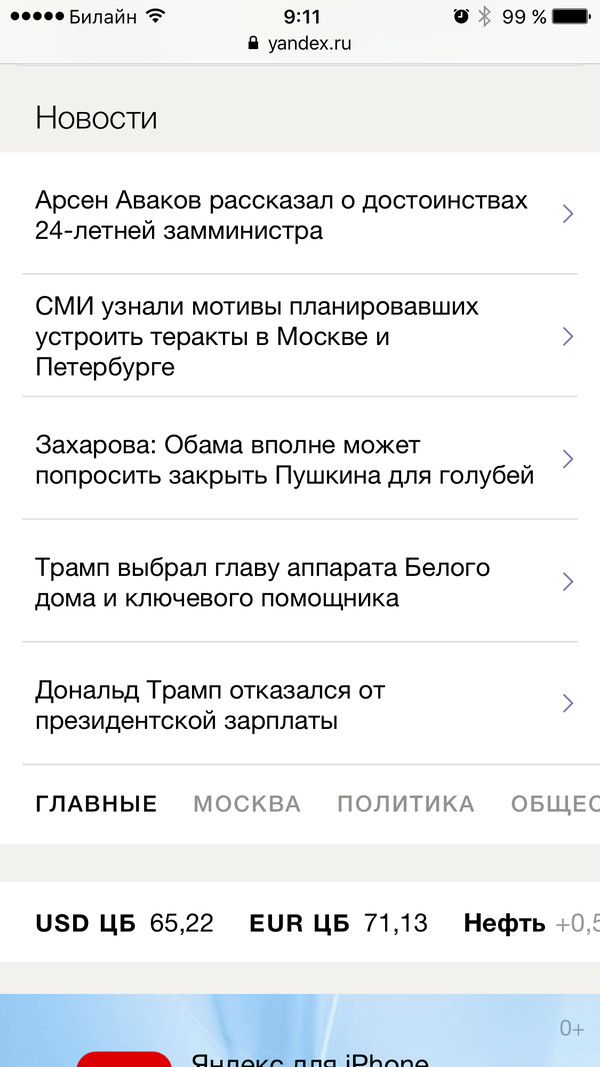
Task: Read the Zakharova news about Obama
Action: click(x=284, y=459)
